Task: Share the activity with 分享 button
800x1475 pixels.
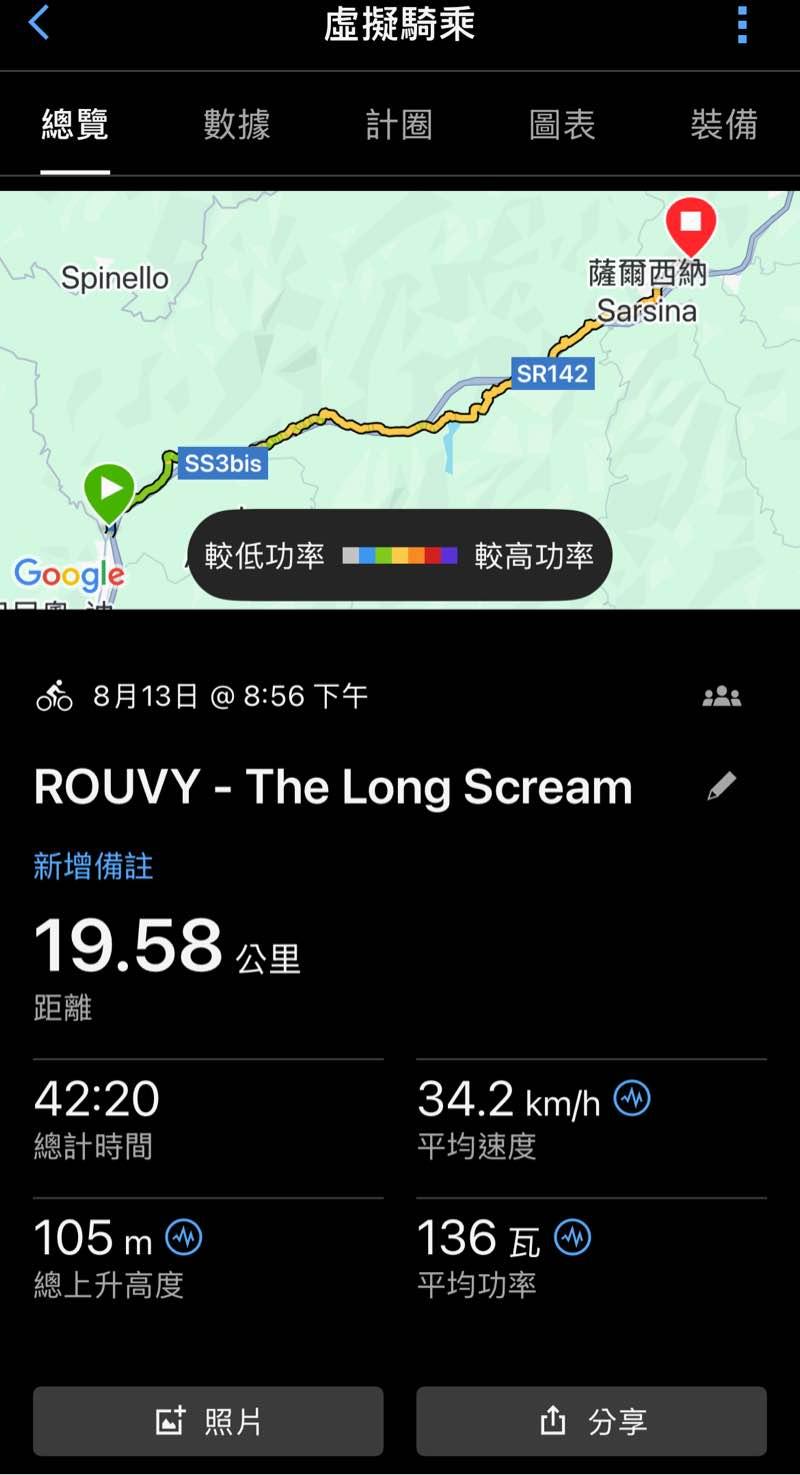Action: tap(591, 1421)
